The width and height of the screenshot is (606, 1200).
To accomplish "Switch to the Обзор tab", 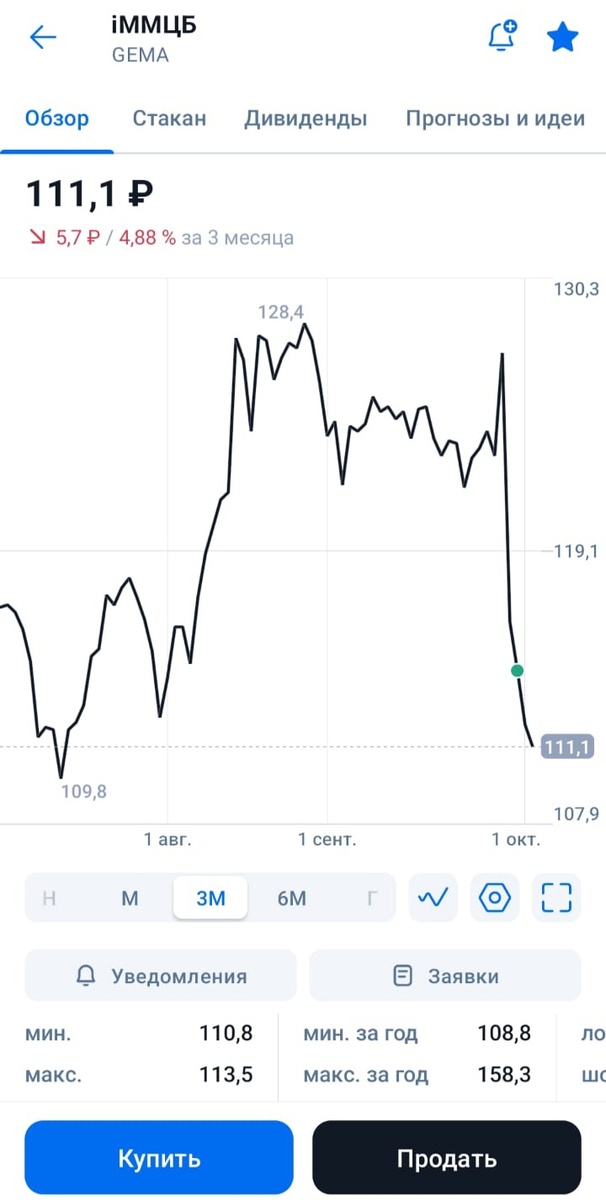I will 57,118.
